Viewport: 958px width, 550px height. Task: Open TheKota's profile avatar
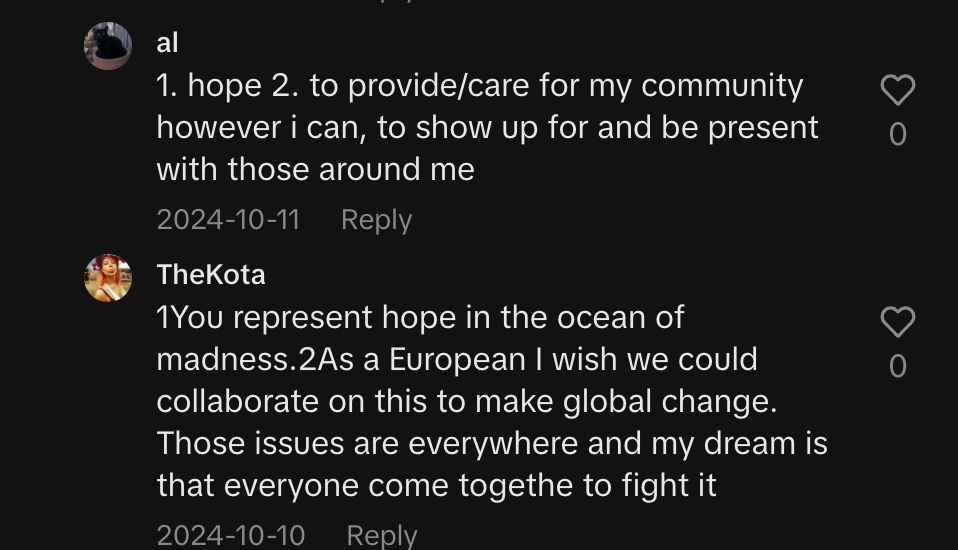[x=108, y=277]
